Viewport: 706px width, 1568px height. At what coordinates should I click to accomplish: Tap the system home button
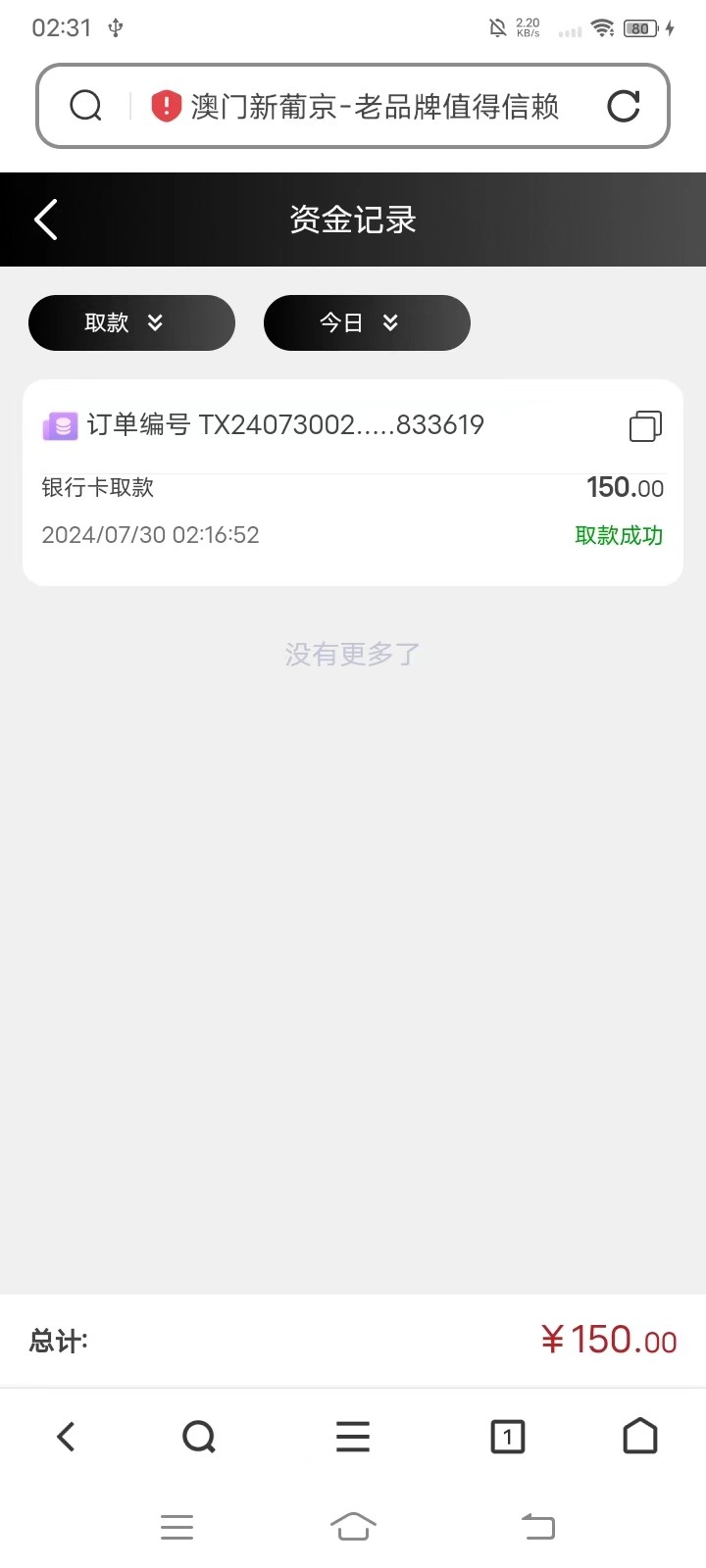pyautogui.click(x=353, y=1526)
